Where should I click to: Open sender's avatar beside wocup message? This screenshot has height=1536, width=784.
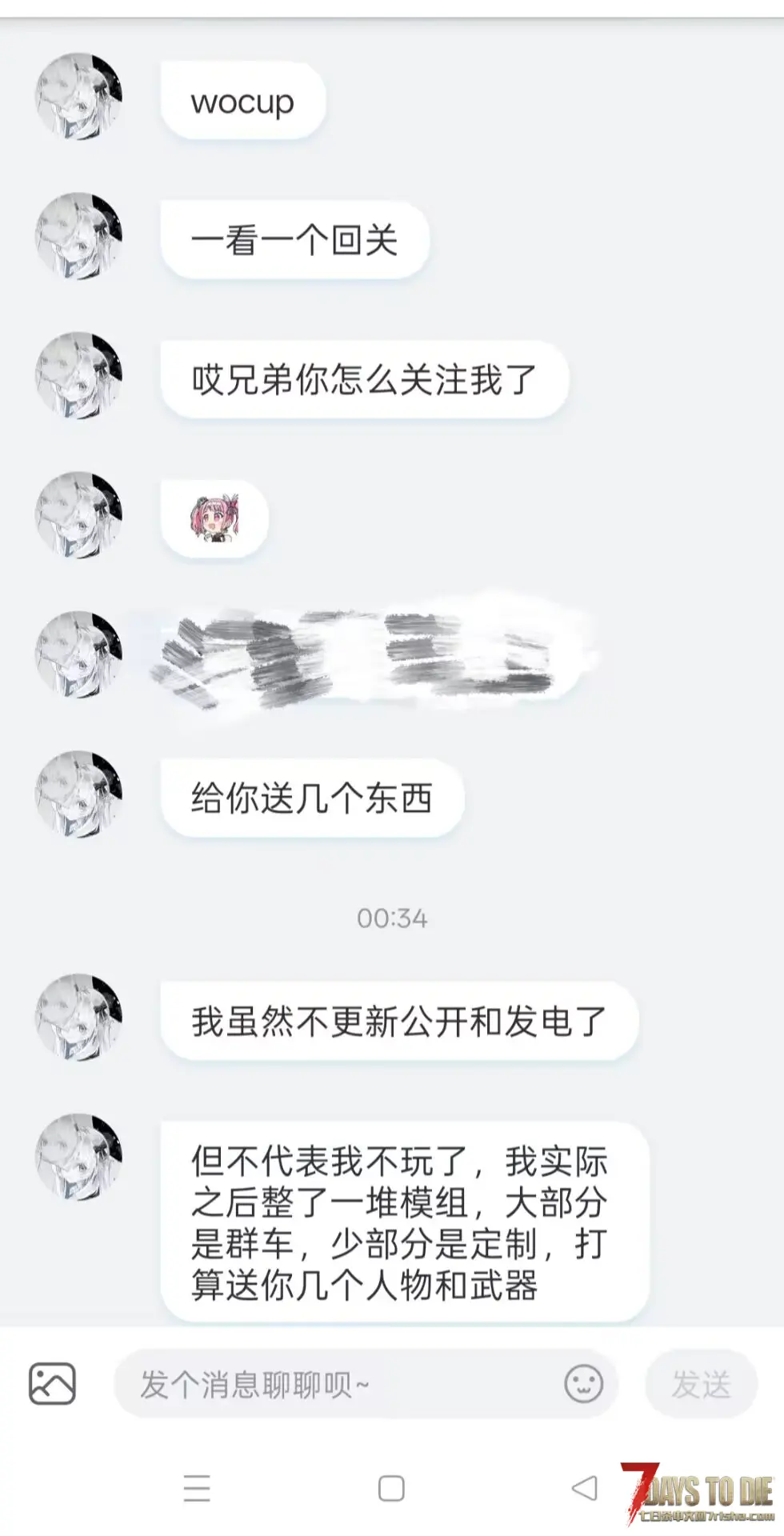(x=78, y=97)
